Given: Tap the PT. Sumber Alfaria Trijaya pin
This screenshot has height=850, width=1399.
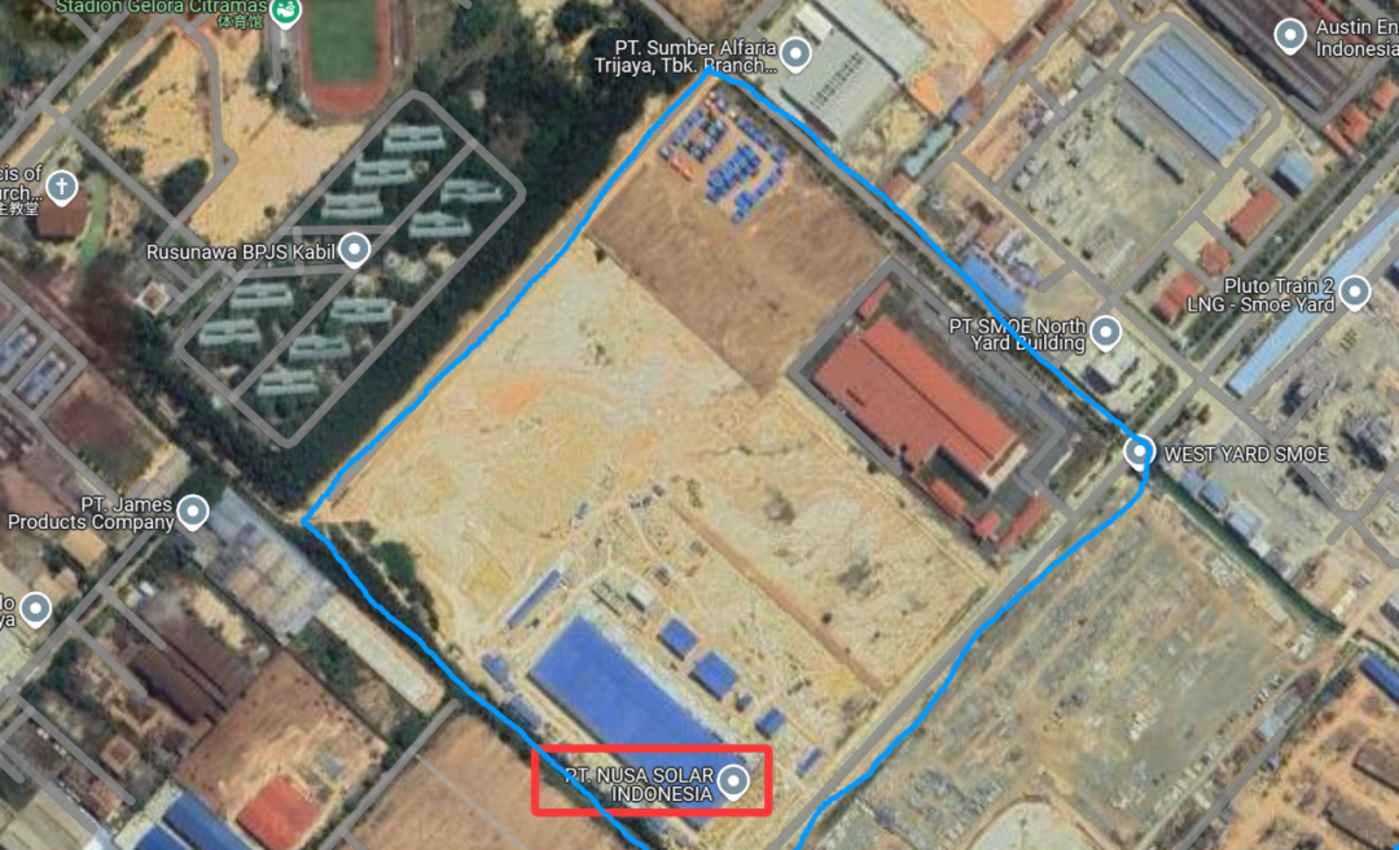Looking at the screenshot, I should point(795,54).
